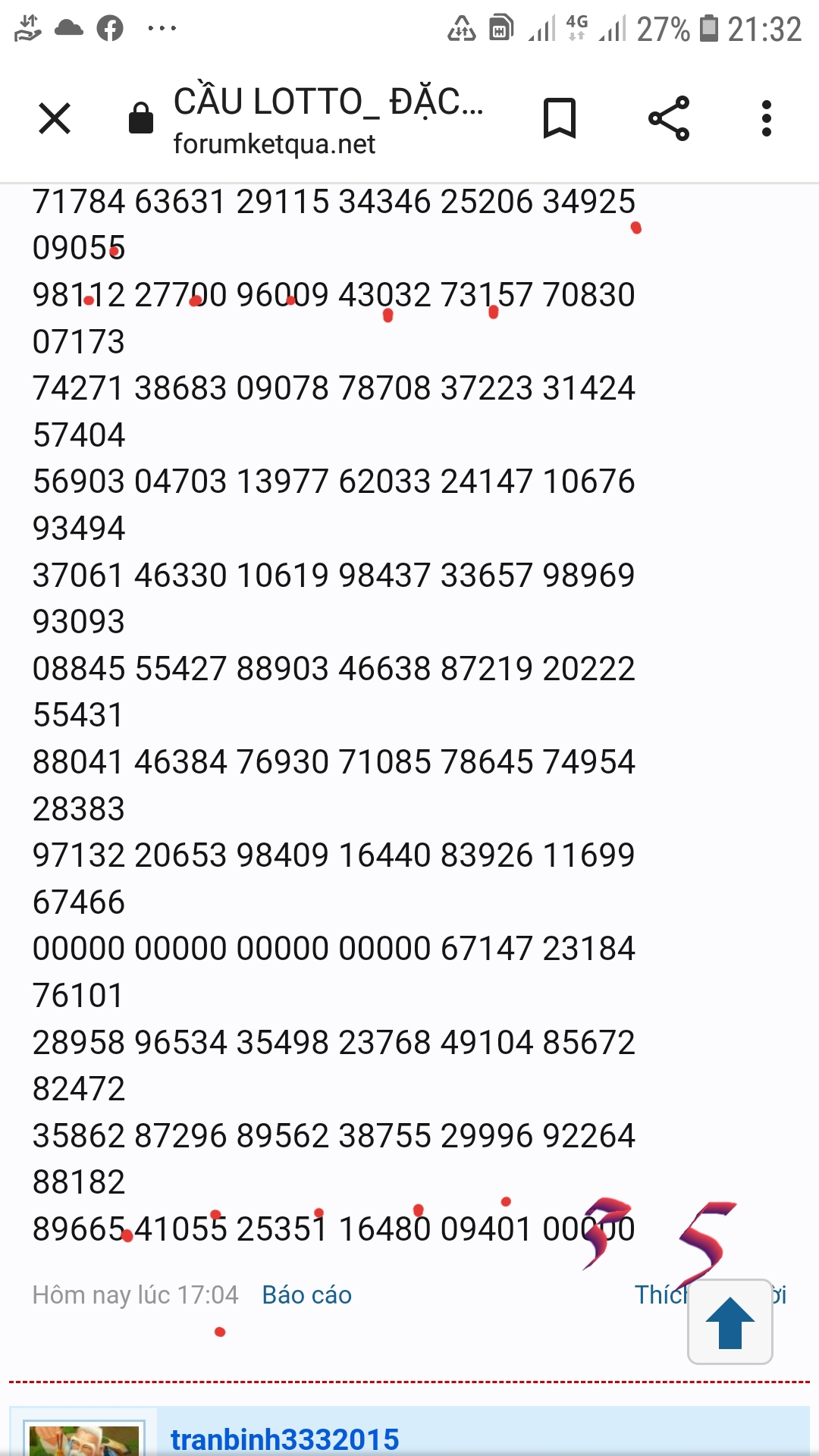This screenshot has height=1456, width=819.
Task: Open the three-dot overflow menu
Action: coord(767,118)
